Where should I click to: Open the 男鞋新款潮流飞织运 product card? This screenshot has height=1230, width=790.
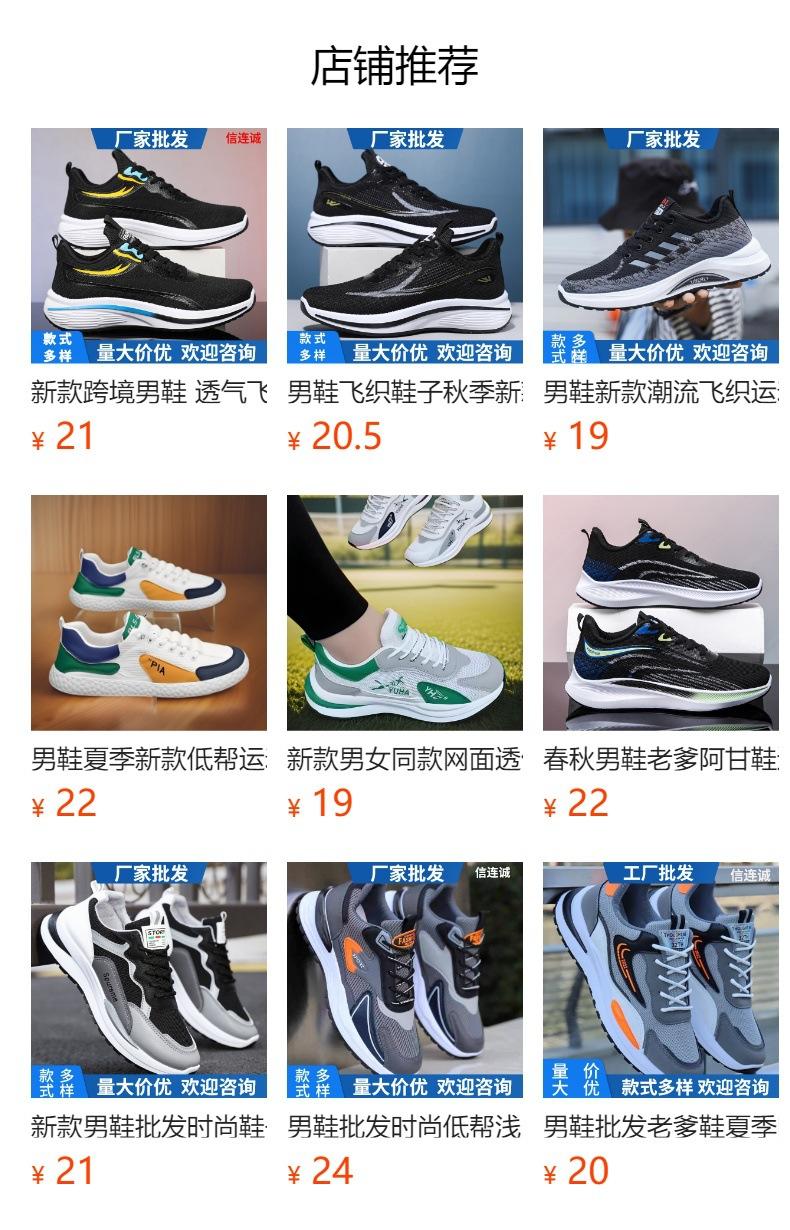661,291
